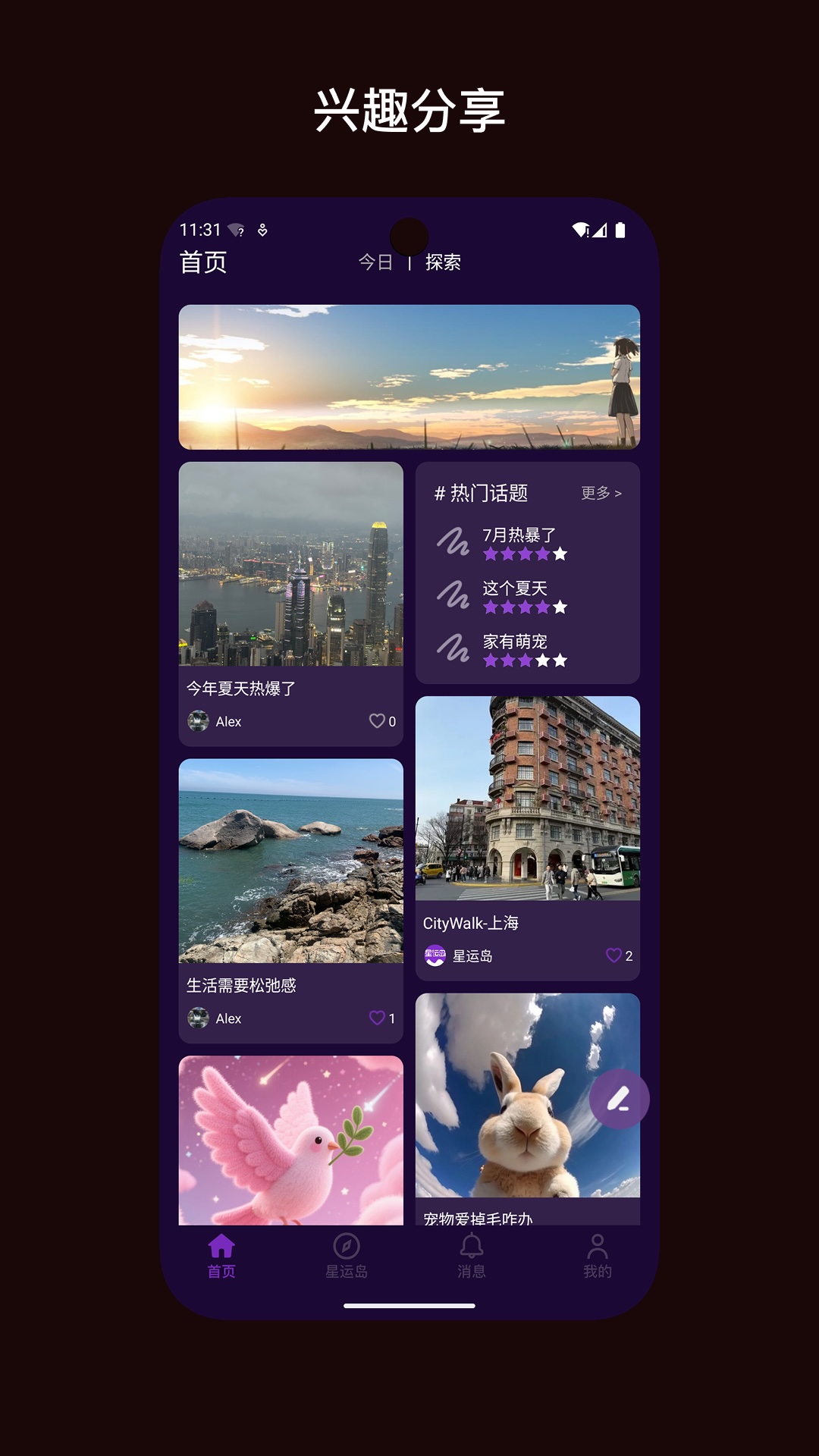Expand more hot topics via 更多
819x1456 pixels.
tap(601, 493)
